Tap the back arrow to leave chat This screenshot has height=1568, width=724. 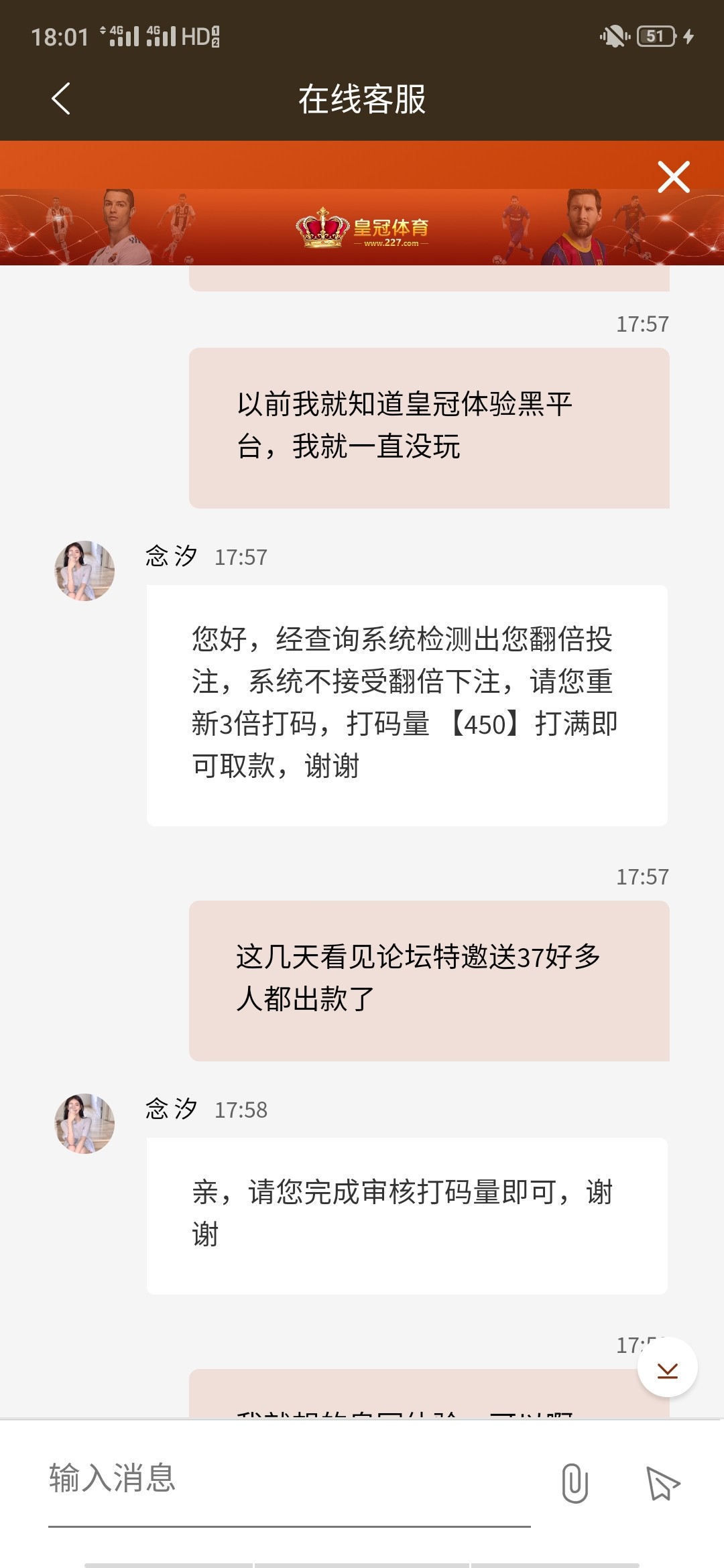(x=60, y=98)
